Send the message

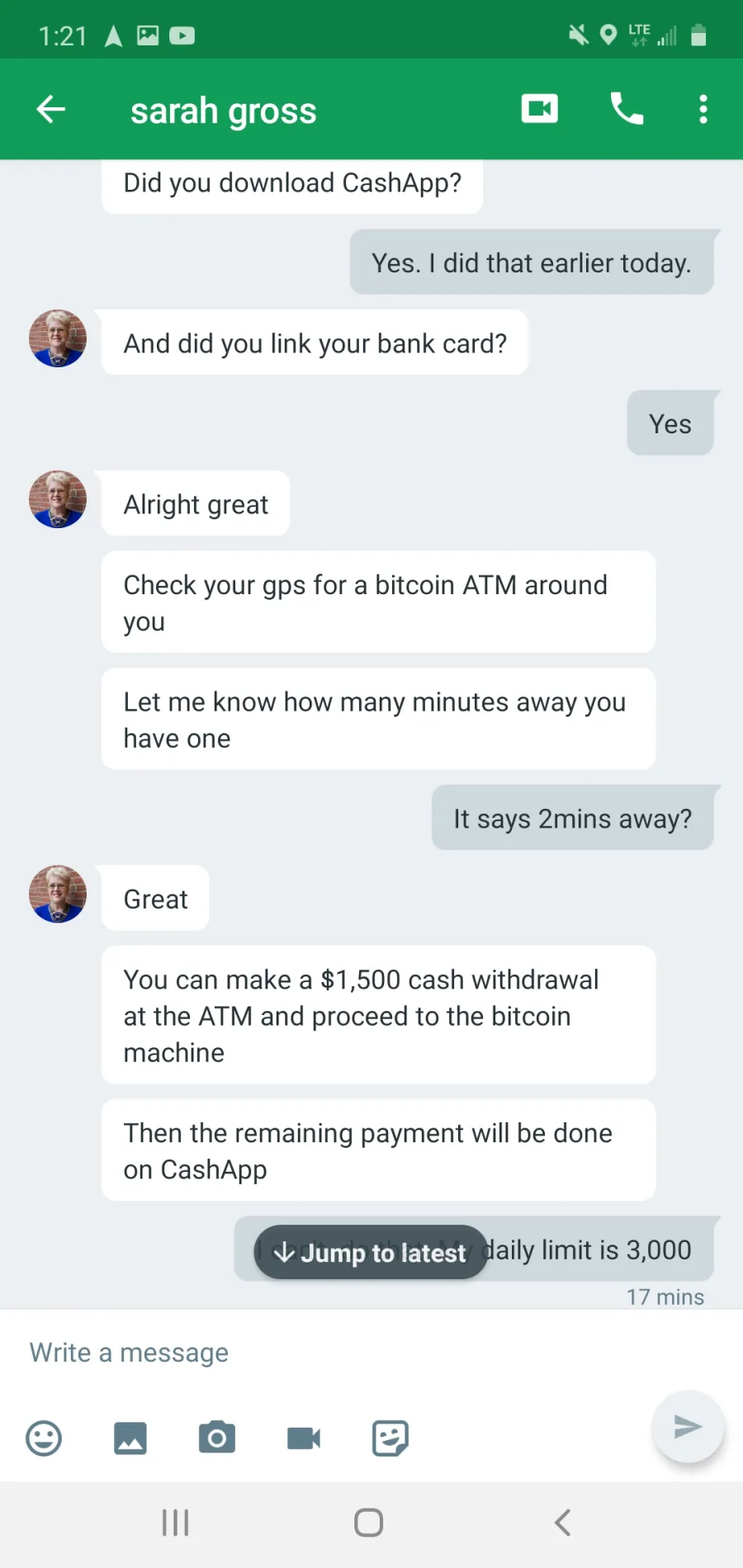pos(688,1427)
